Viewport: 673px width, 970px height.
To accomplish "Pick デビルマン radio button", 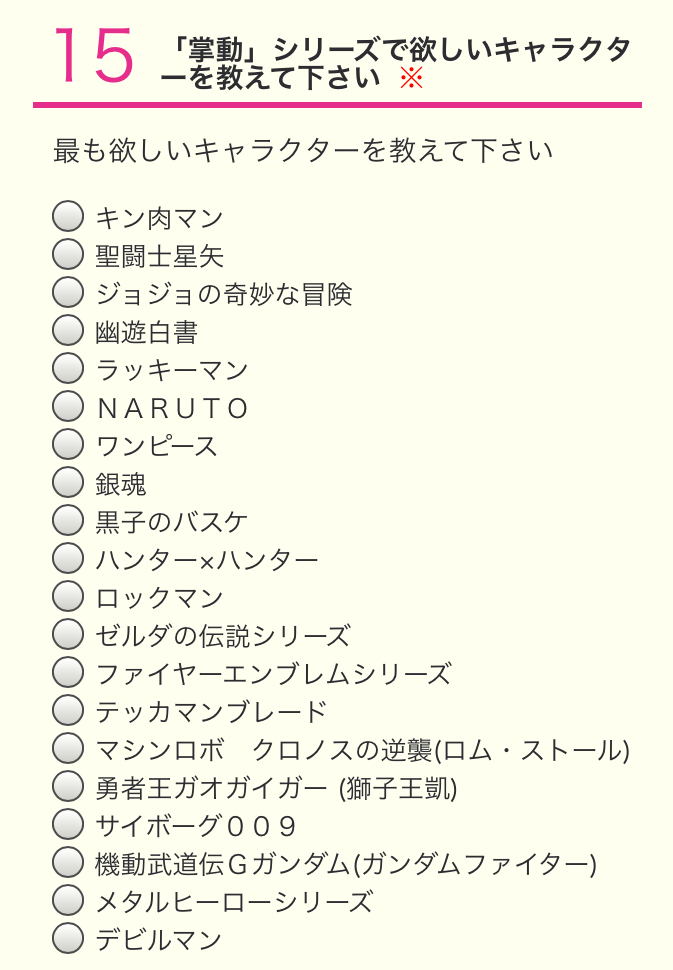I will [x=67, y=938].
